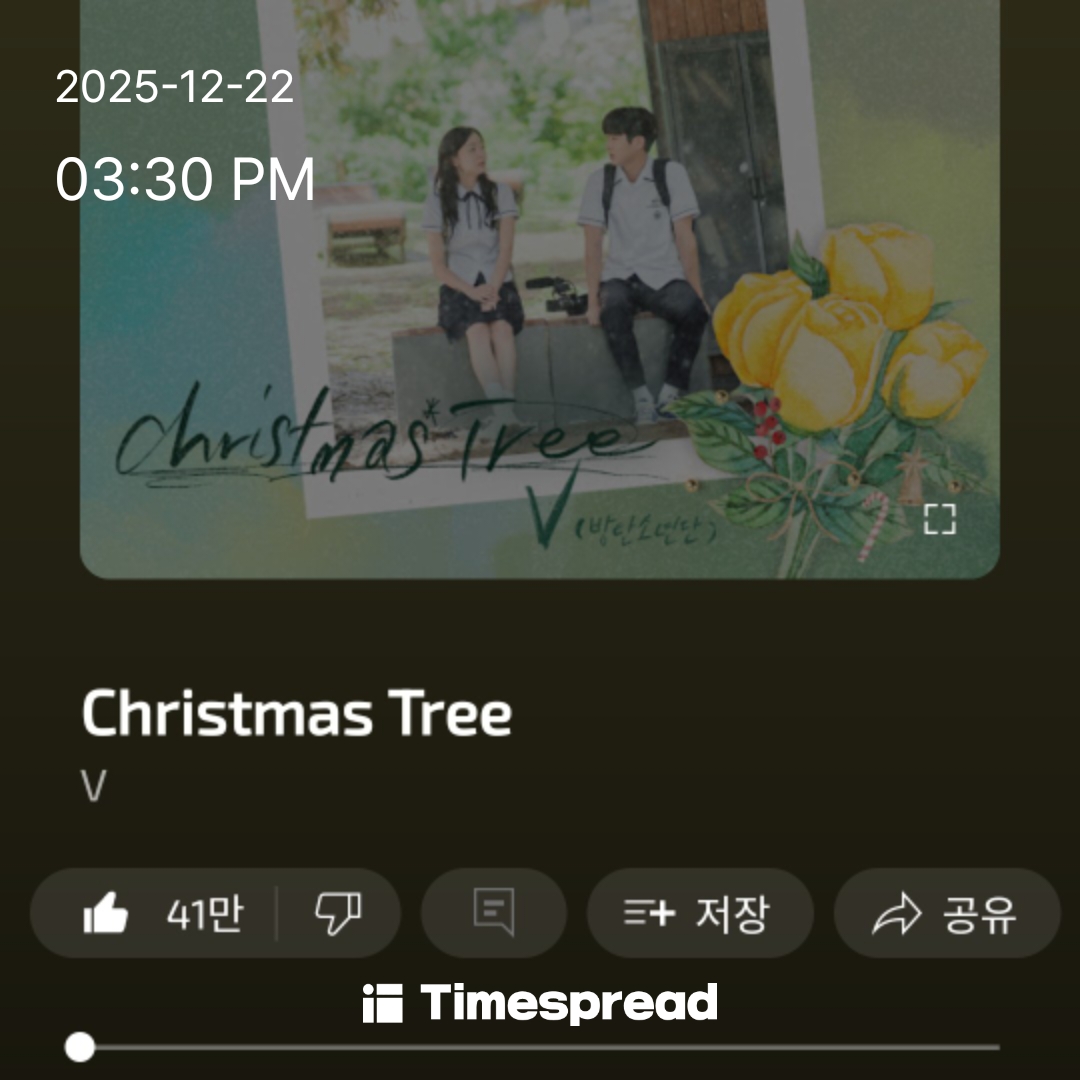This screenshot has width=1080, height=1080.
Task: Dislike this track with thumbs down
Action: (x=338, y=914)
